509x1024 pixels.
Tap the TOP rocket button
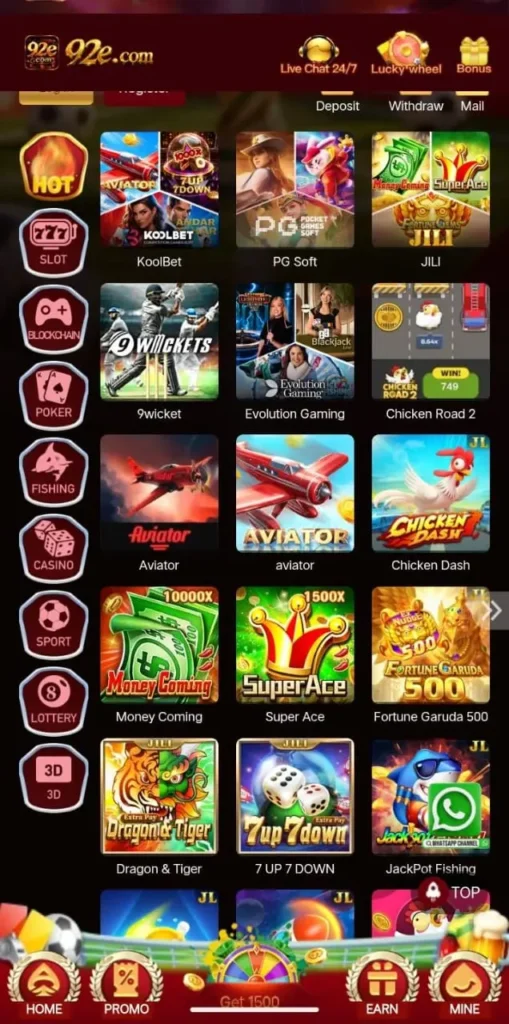coord(450,893)
